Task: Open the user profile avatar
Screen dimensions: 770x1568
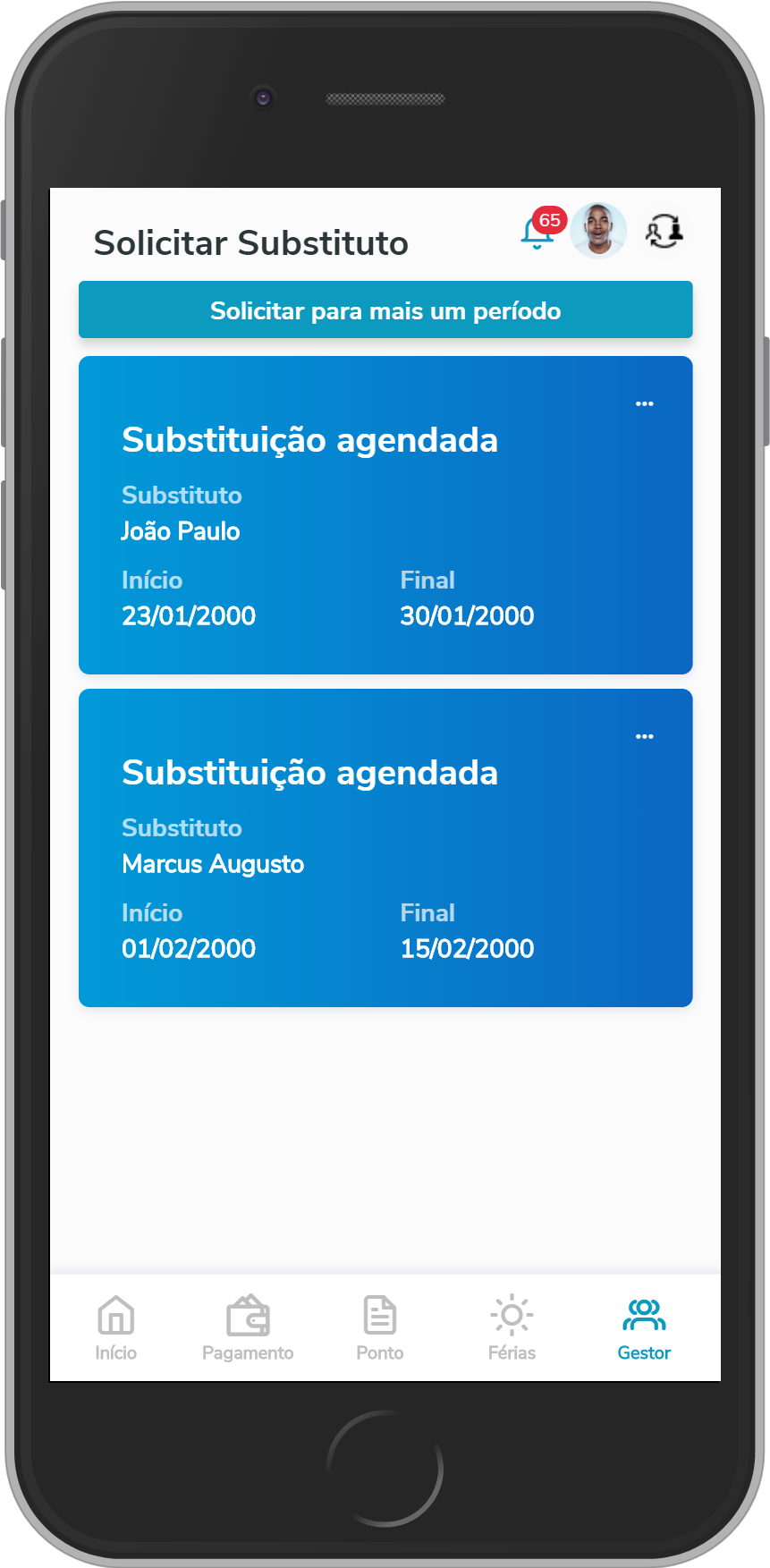Action: point(598,231)
